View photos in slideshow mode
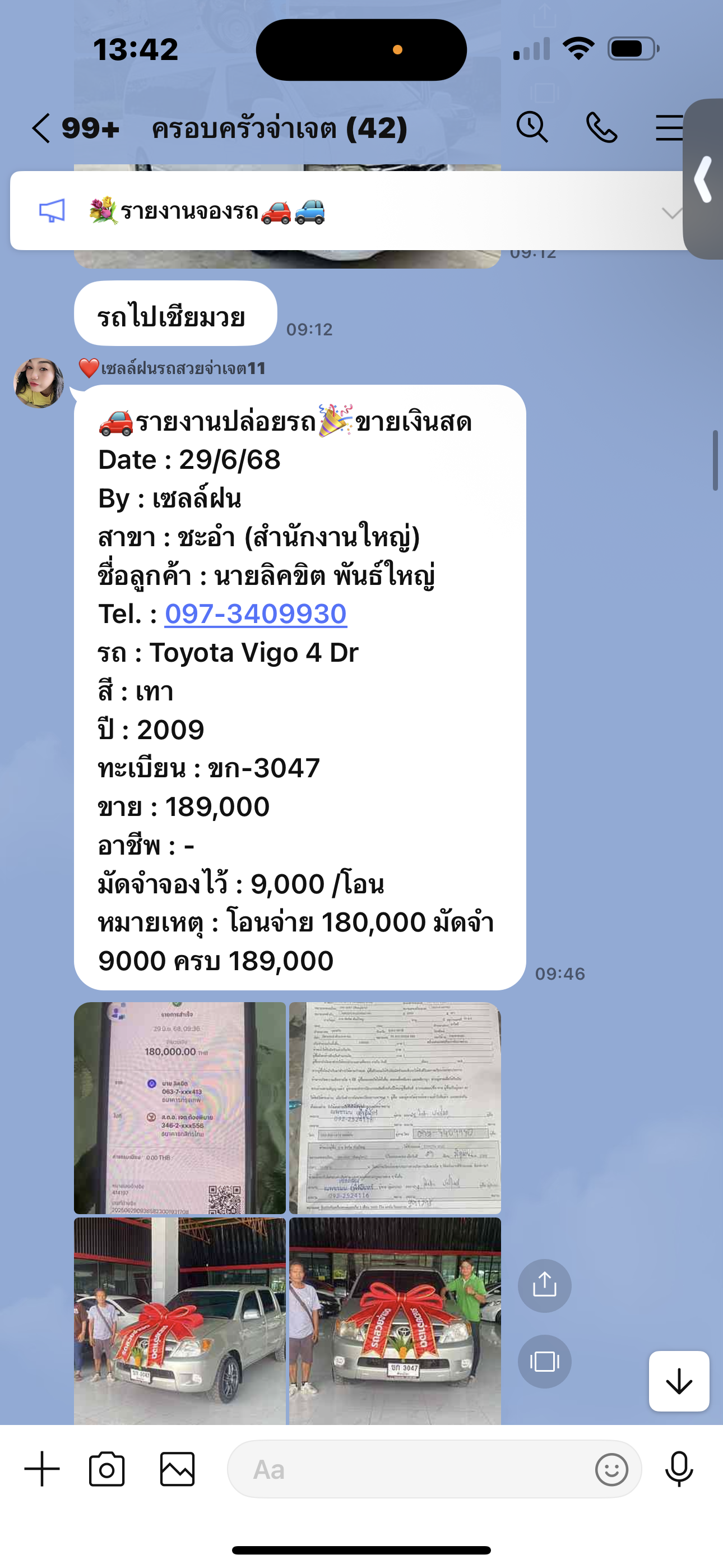723x1568 pixels. (544, 1361)
